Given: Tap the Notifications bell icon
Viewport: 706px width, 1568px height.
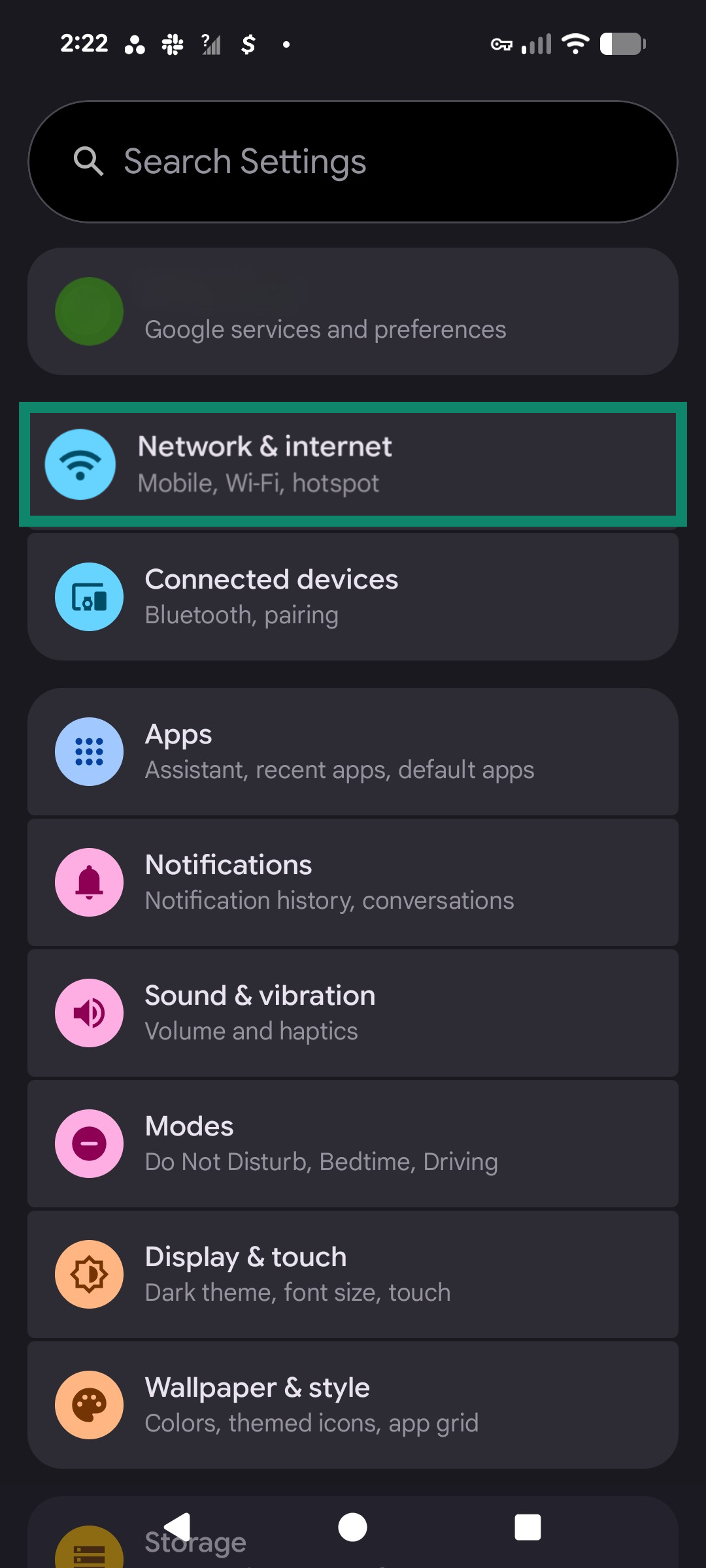Looking at the screenshot, I should [90, 882].
